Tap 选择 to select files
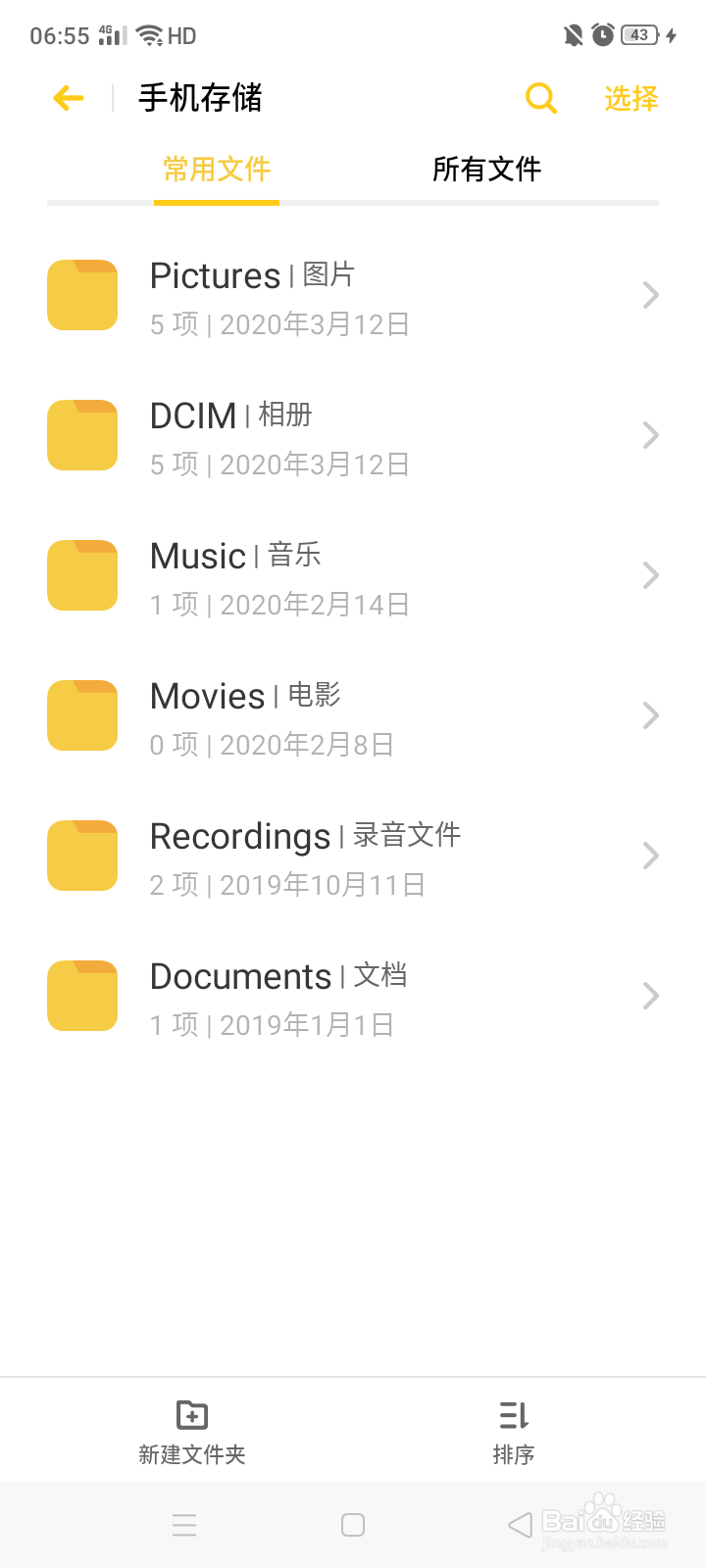Image resolution: width=706 pixels, height=1568 pixels. click(631, 98)
